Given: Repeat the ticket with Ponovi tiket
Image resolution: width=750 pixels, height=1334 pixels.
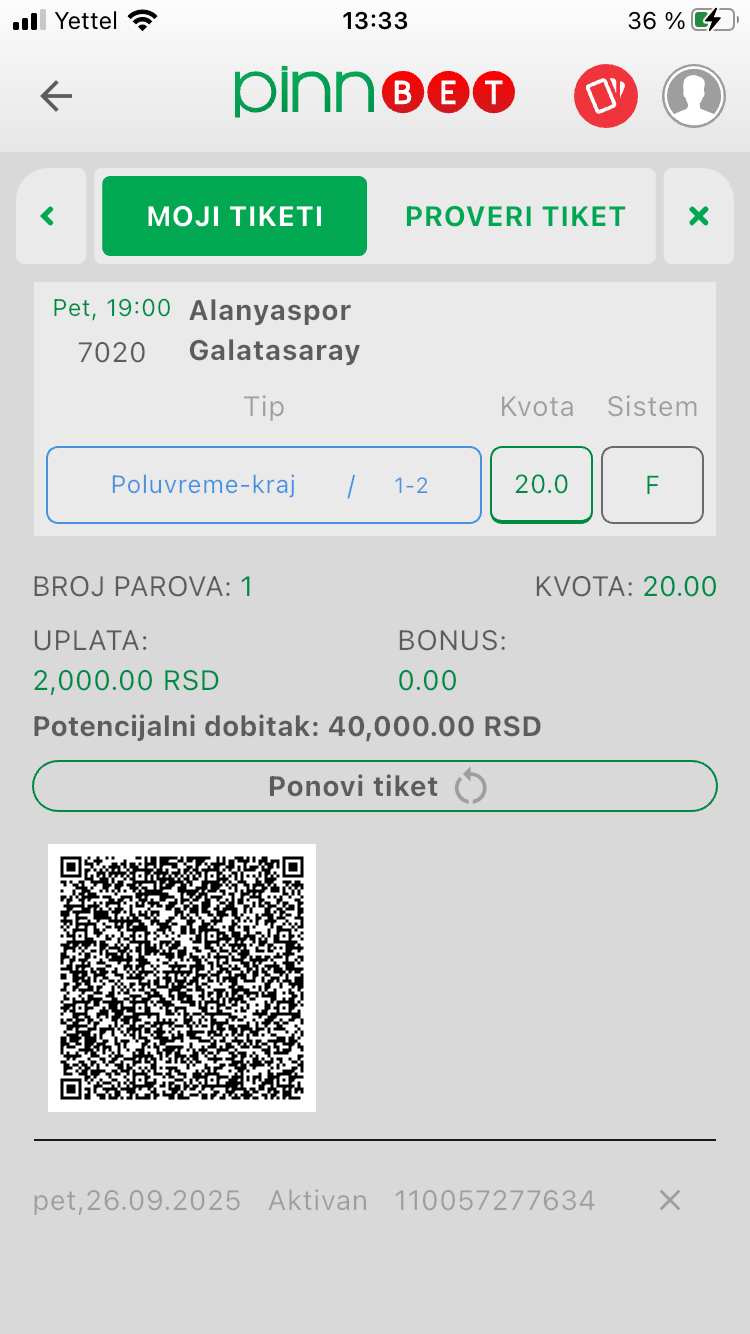Looking at the screenshot, I should pos(375,787).
